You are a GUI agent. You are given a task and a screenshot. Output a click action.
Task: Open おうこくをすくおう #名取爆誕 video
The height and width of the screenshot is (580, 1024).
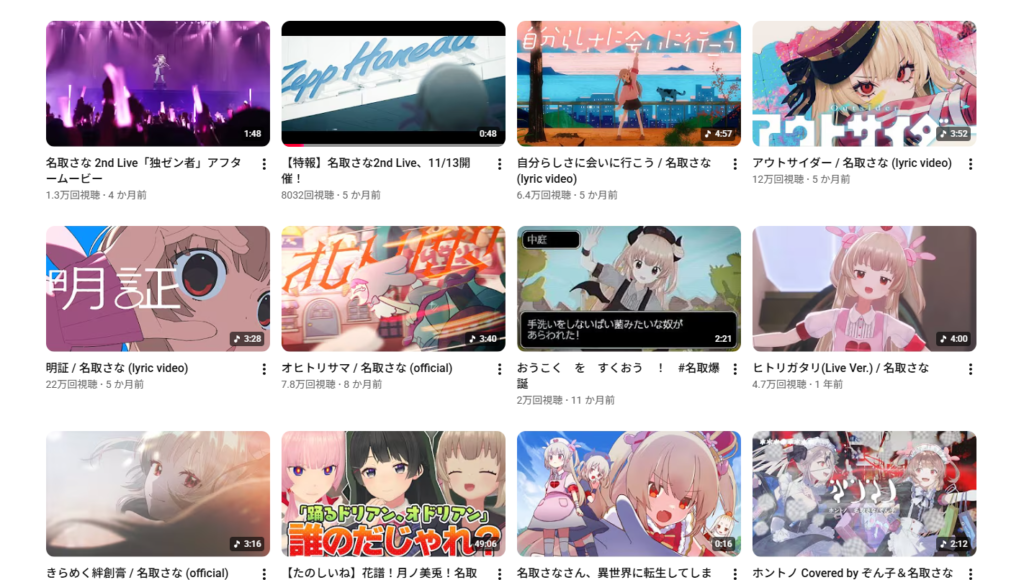628,288
